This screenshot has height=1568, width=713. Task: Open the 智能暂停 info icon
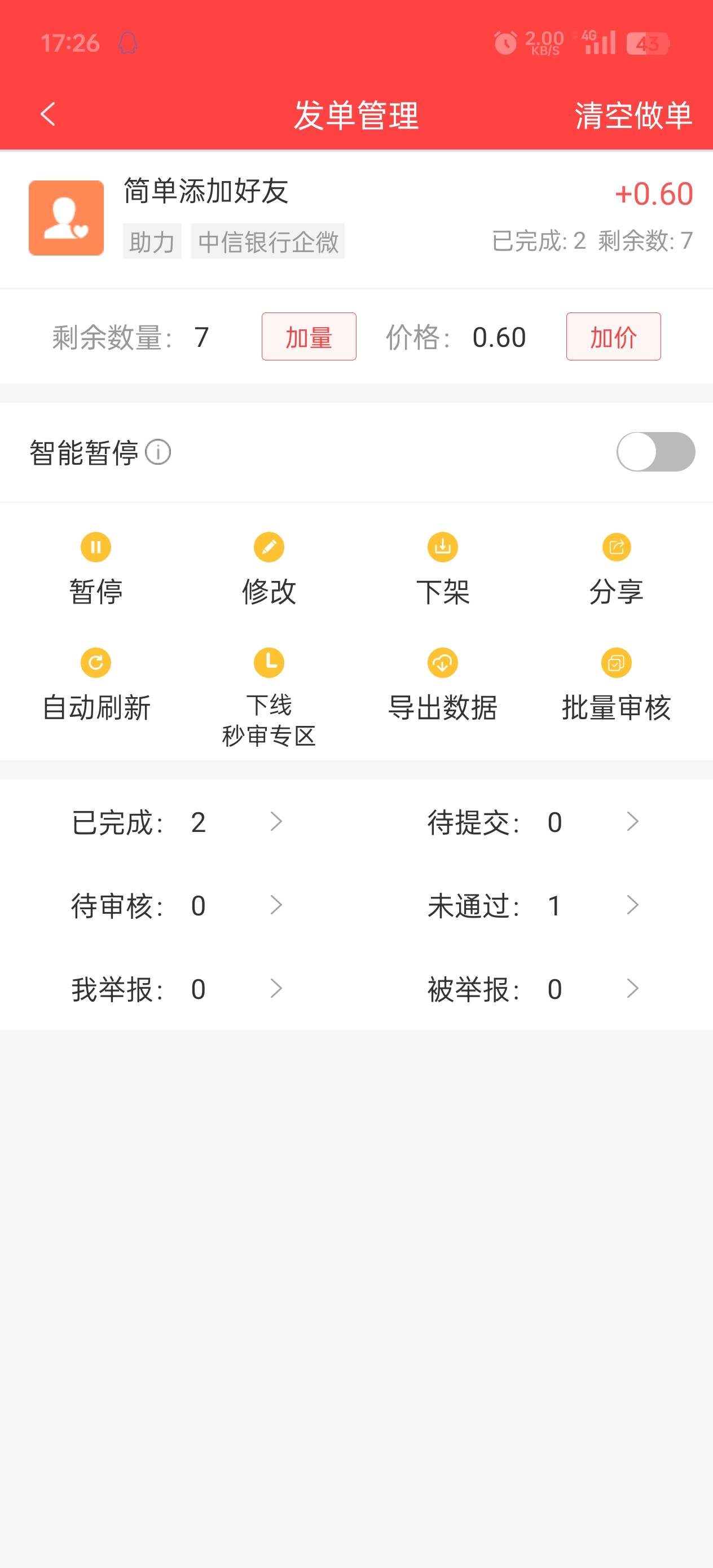159,452
